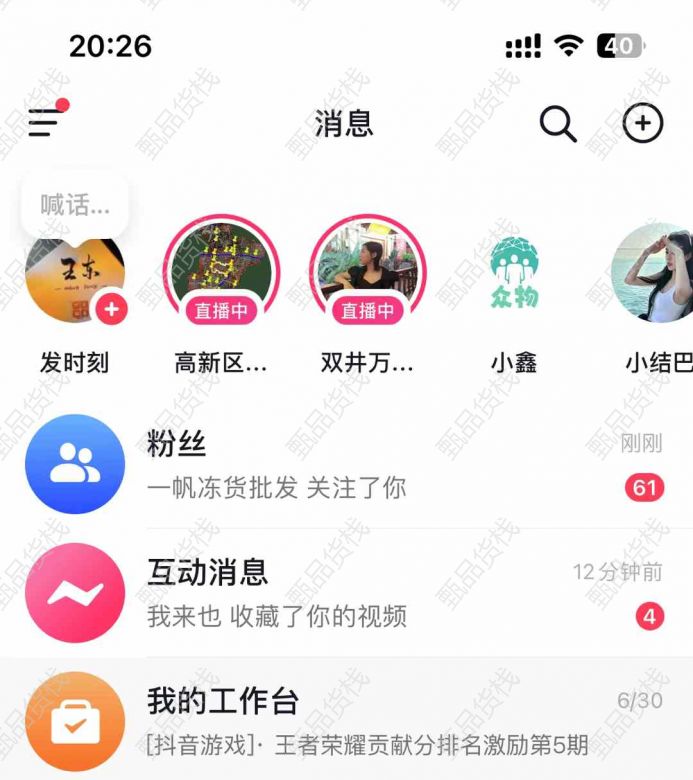Watch 双井万 live stream
Image resolution: width=693 pixels, height=780 pixels.
(367, 272)
